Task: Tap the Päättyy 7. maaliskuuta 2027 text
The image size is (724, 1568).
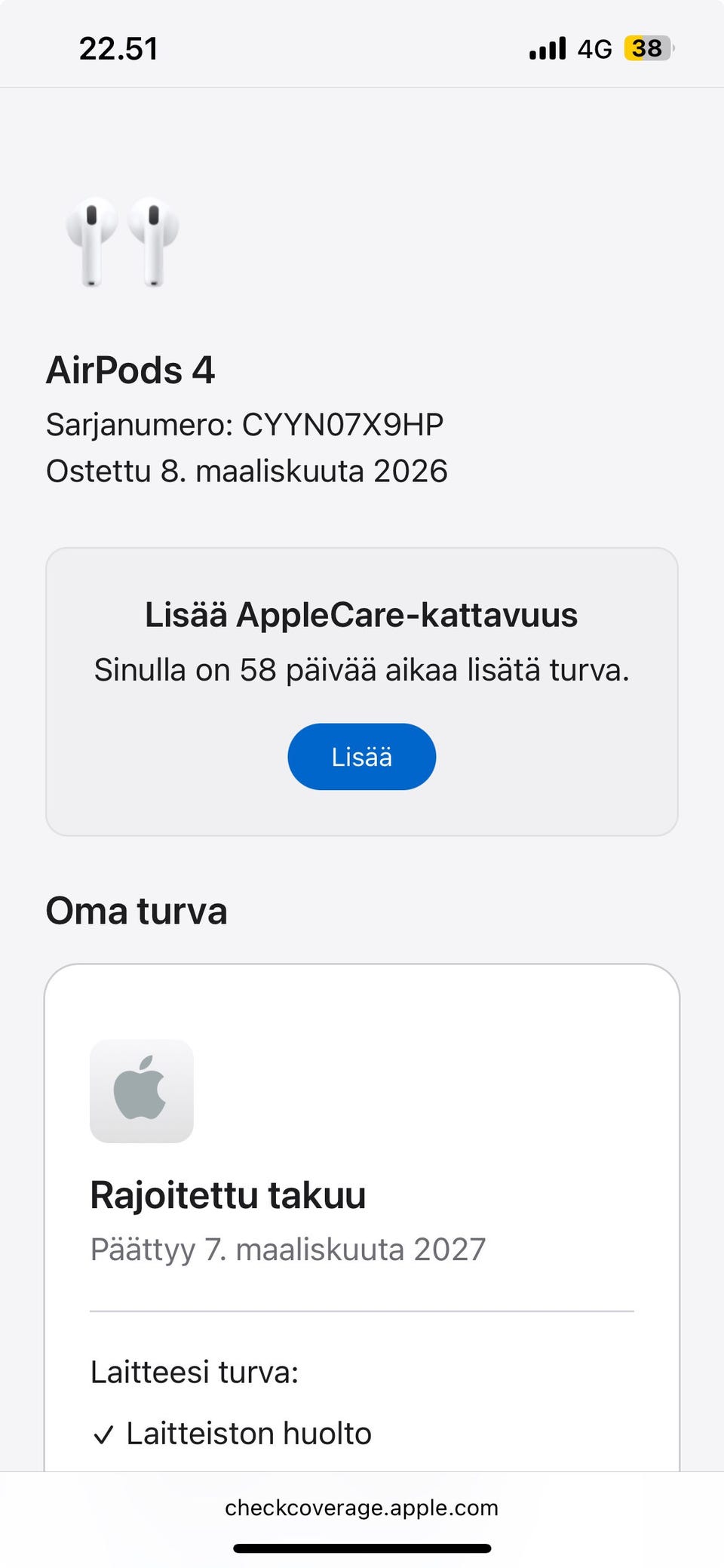Action: (288, 1249)
